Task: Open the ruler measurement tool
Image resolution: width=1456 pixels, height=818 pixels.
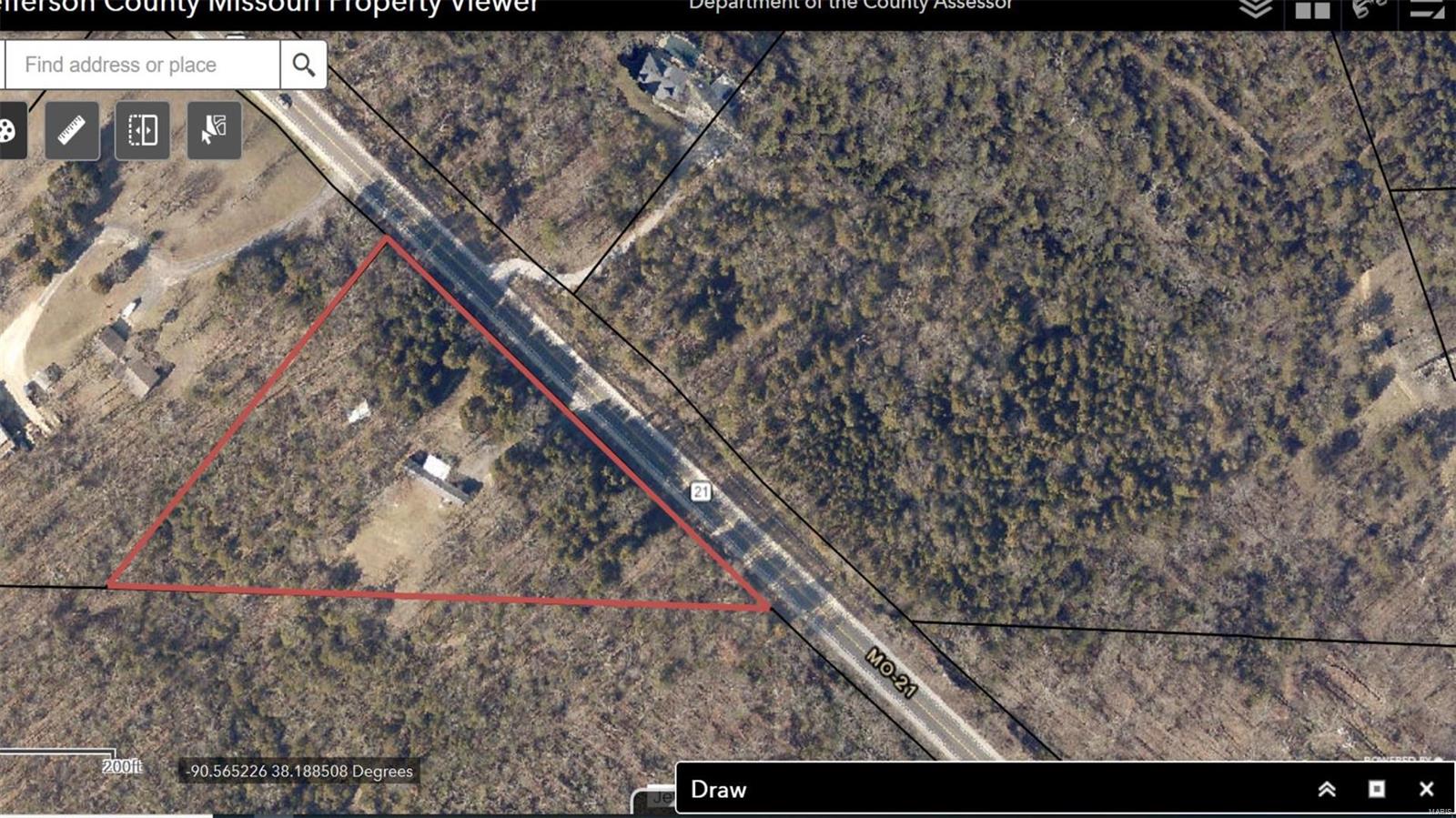Action: (72, 131)
